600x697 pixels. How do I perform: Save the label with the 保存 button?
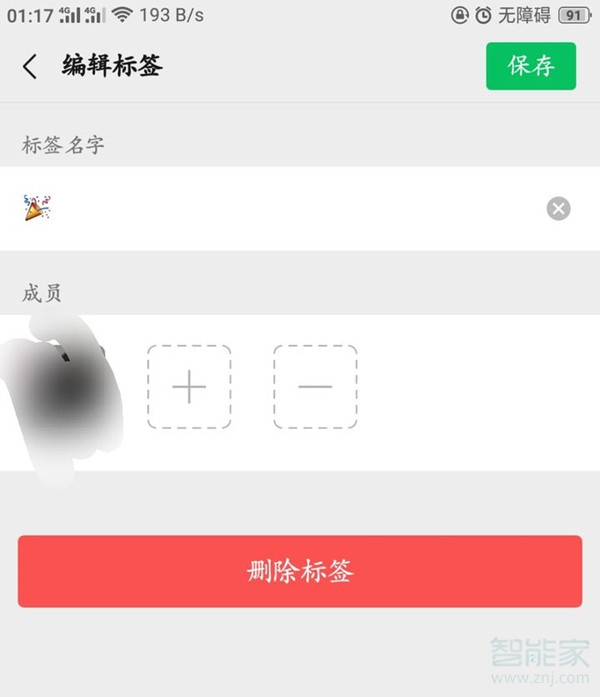pyautogui.click(x=530, y=67)
